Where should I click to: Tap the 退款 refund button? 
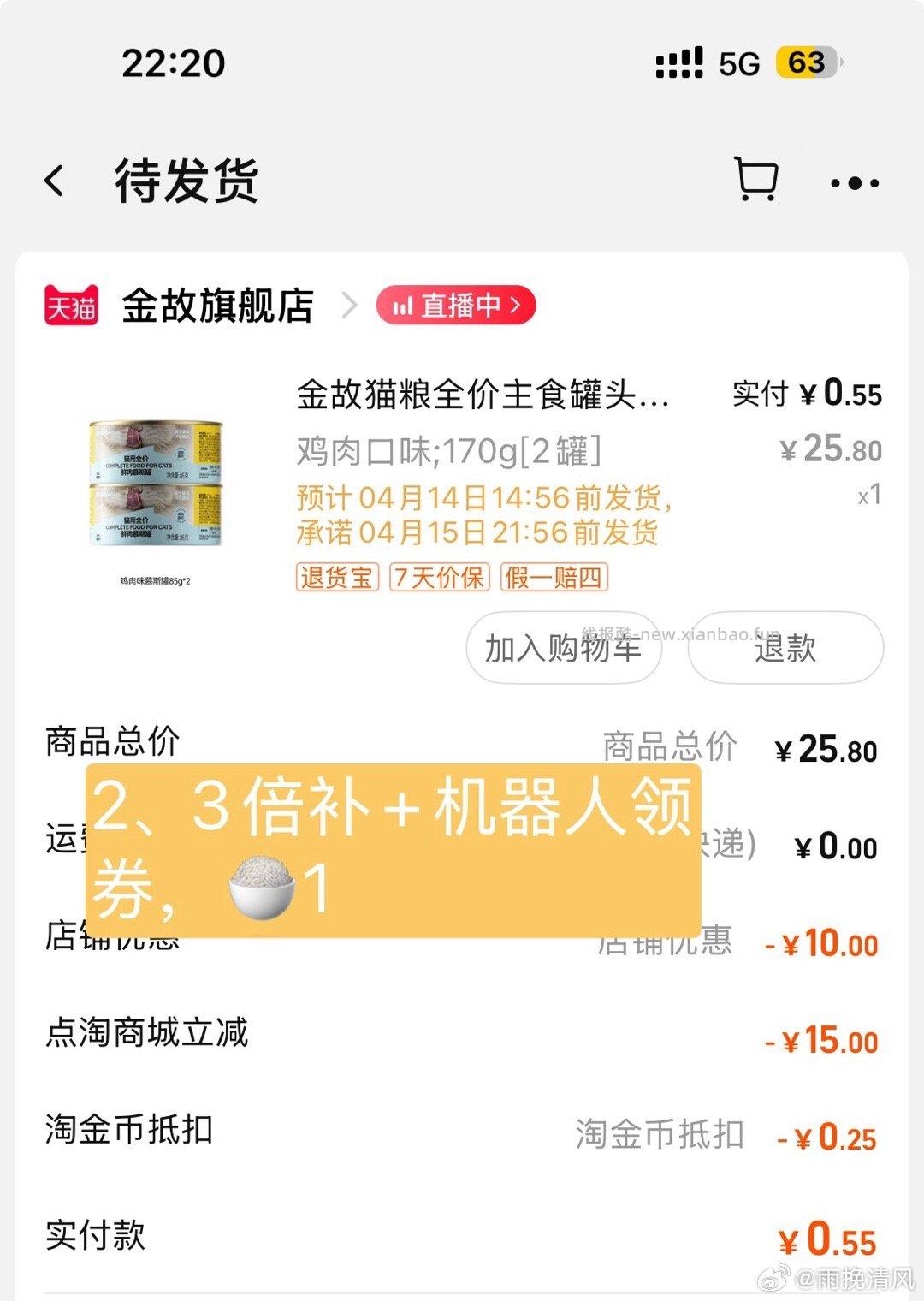coord(786,649)
